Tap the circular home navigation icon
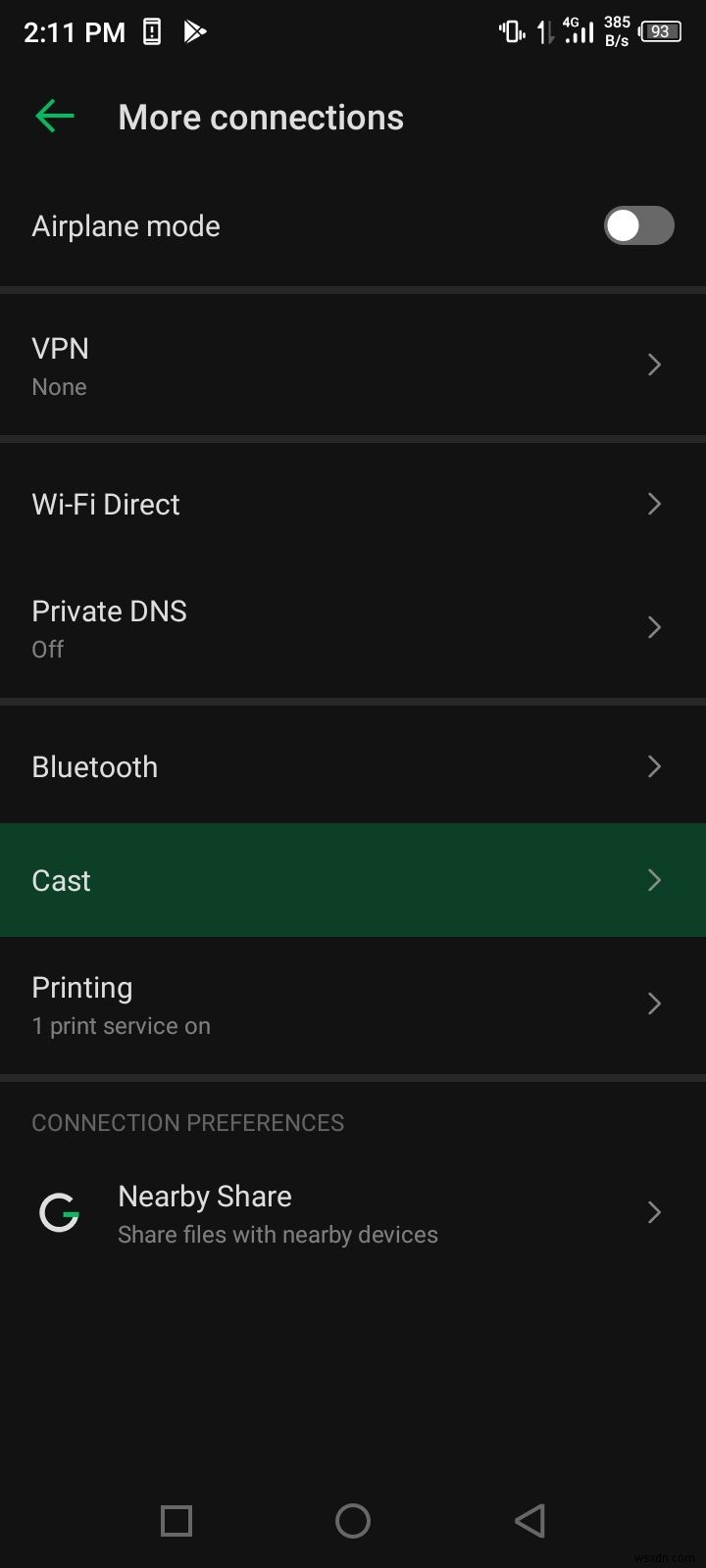The width and height of the screenshot is (706, 1568). [x=352, y=1521]
